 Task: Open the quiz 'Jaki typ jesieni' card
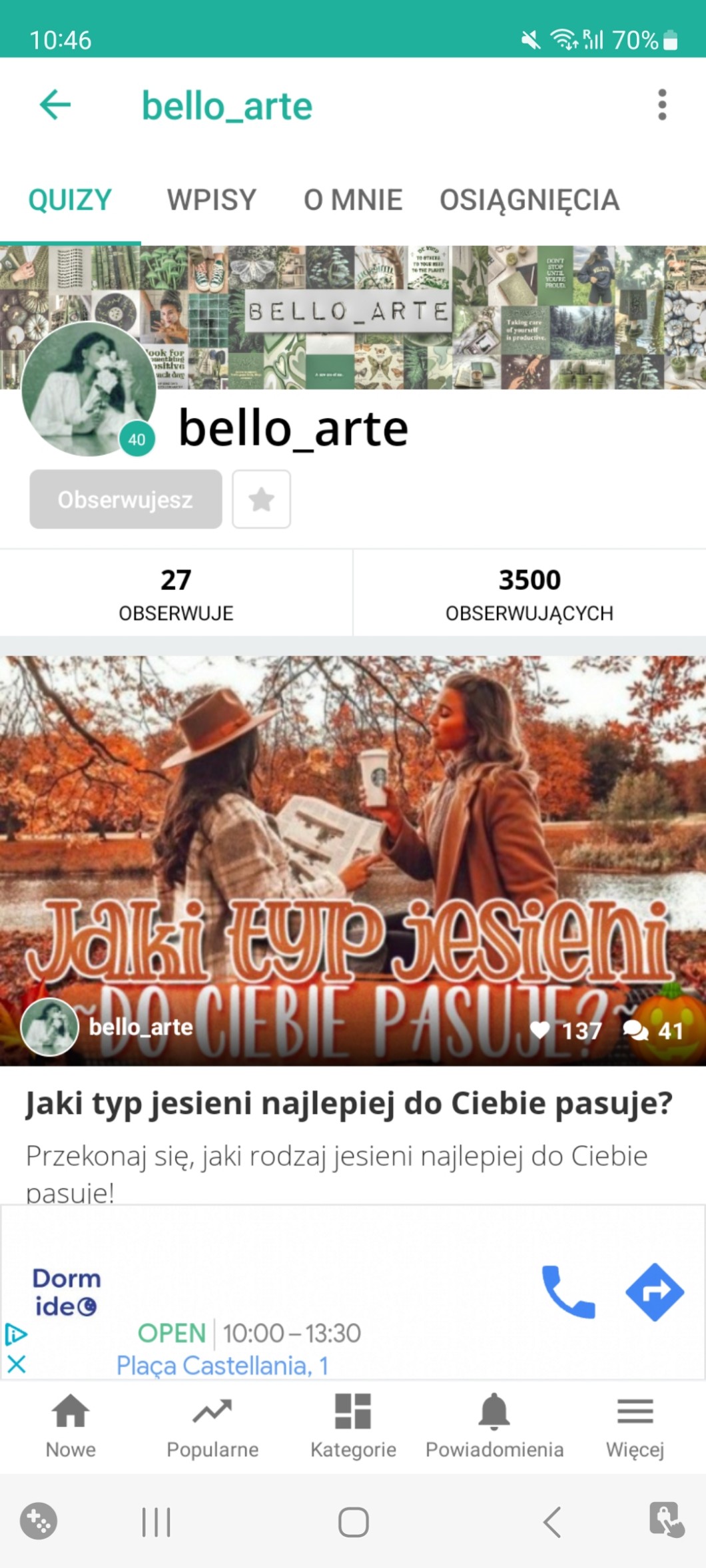(353, 860)
